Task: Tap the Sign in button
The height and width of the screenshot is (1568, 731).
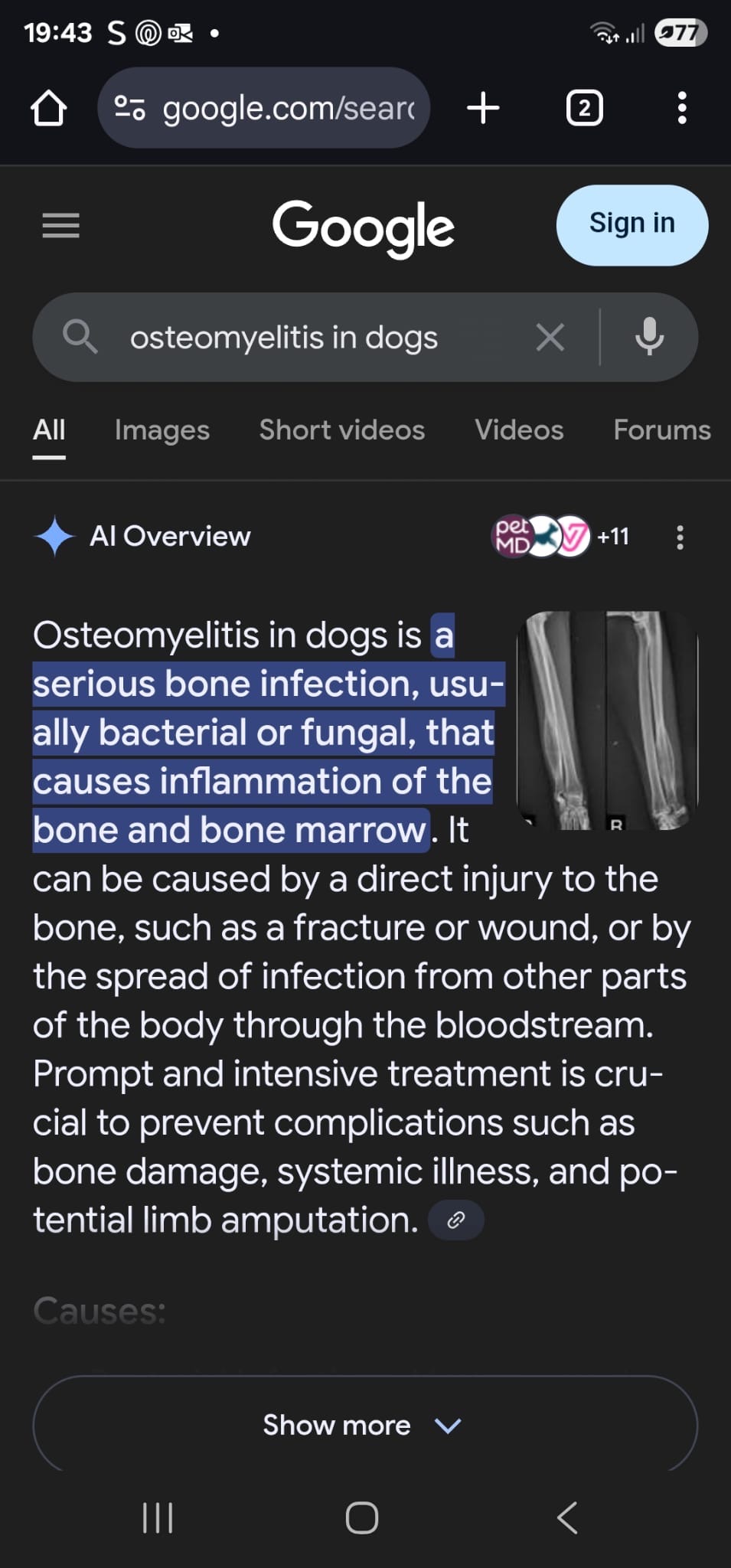Action: point(631,224)
